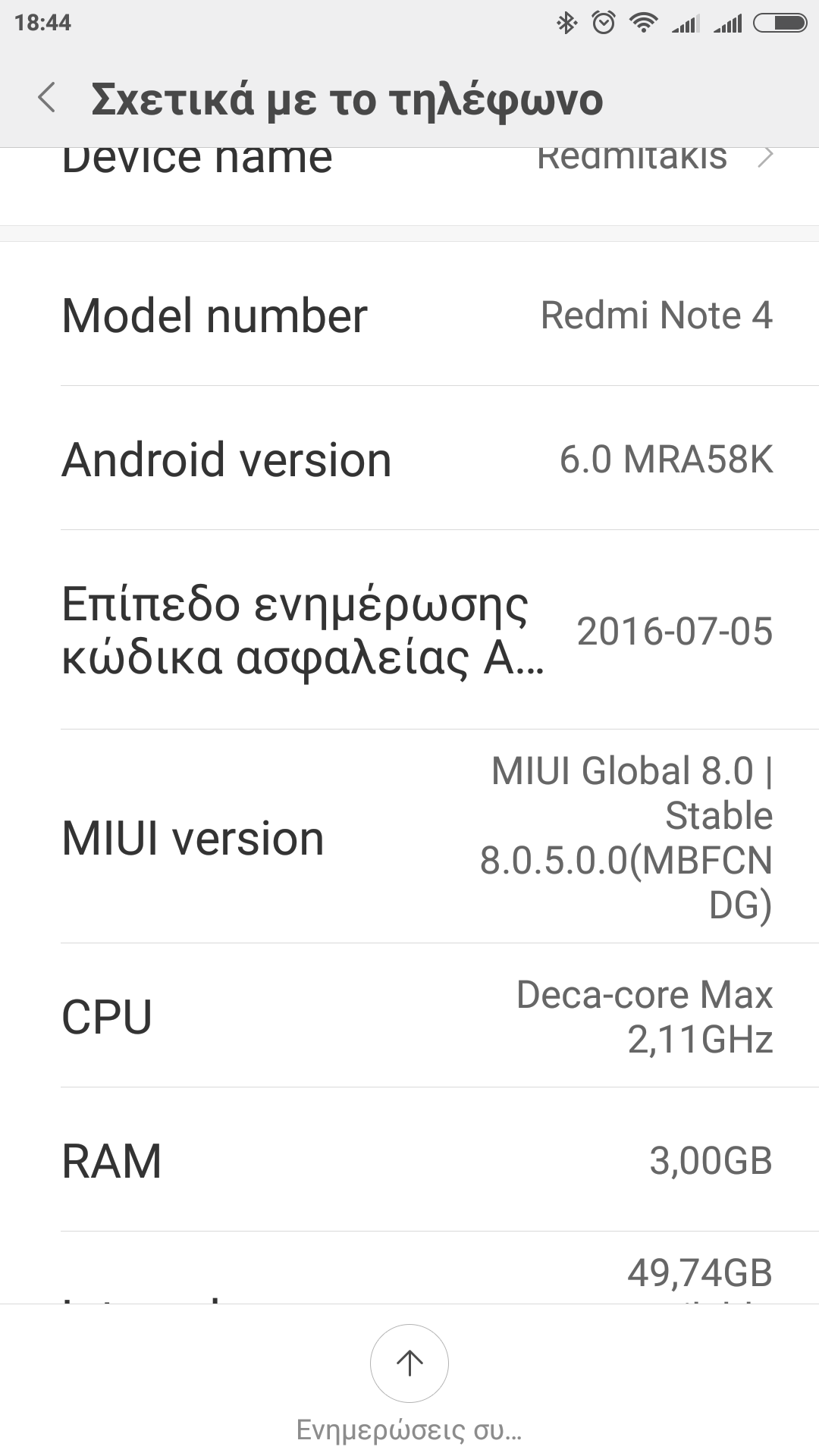819x1456 pixels.
Task: Tap the Model number row
Action: tap(409, 315)
